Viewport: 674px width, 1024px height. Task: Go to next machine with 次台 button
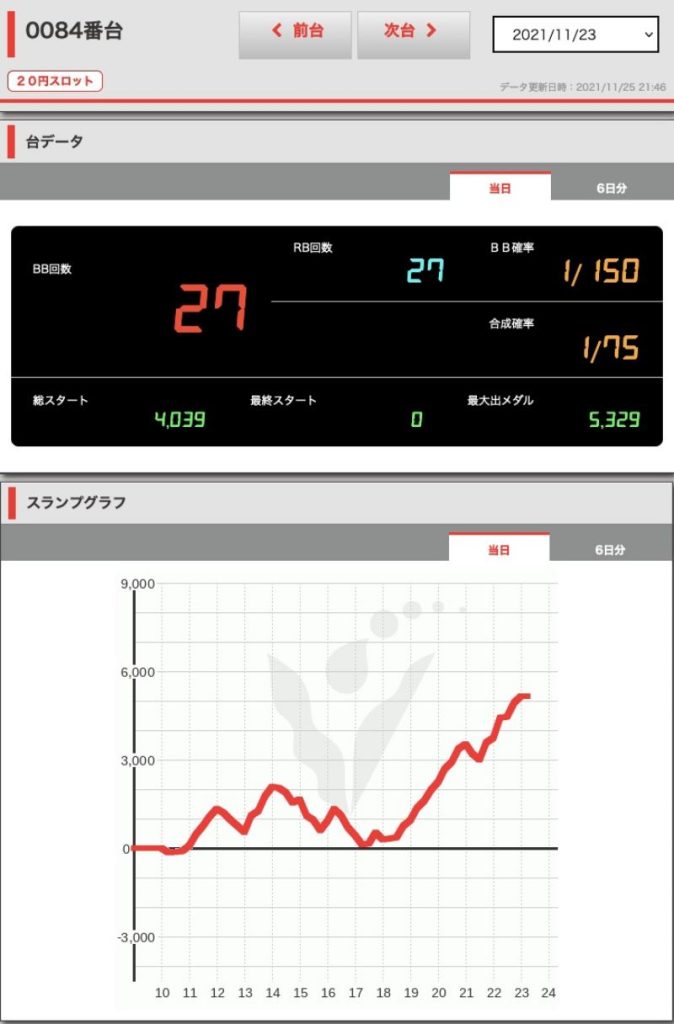[x=413, y=33]
